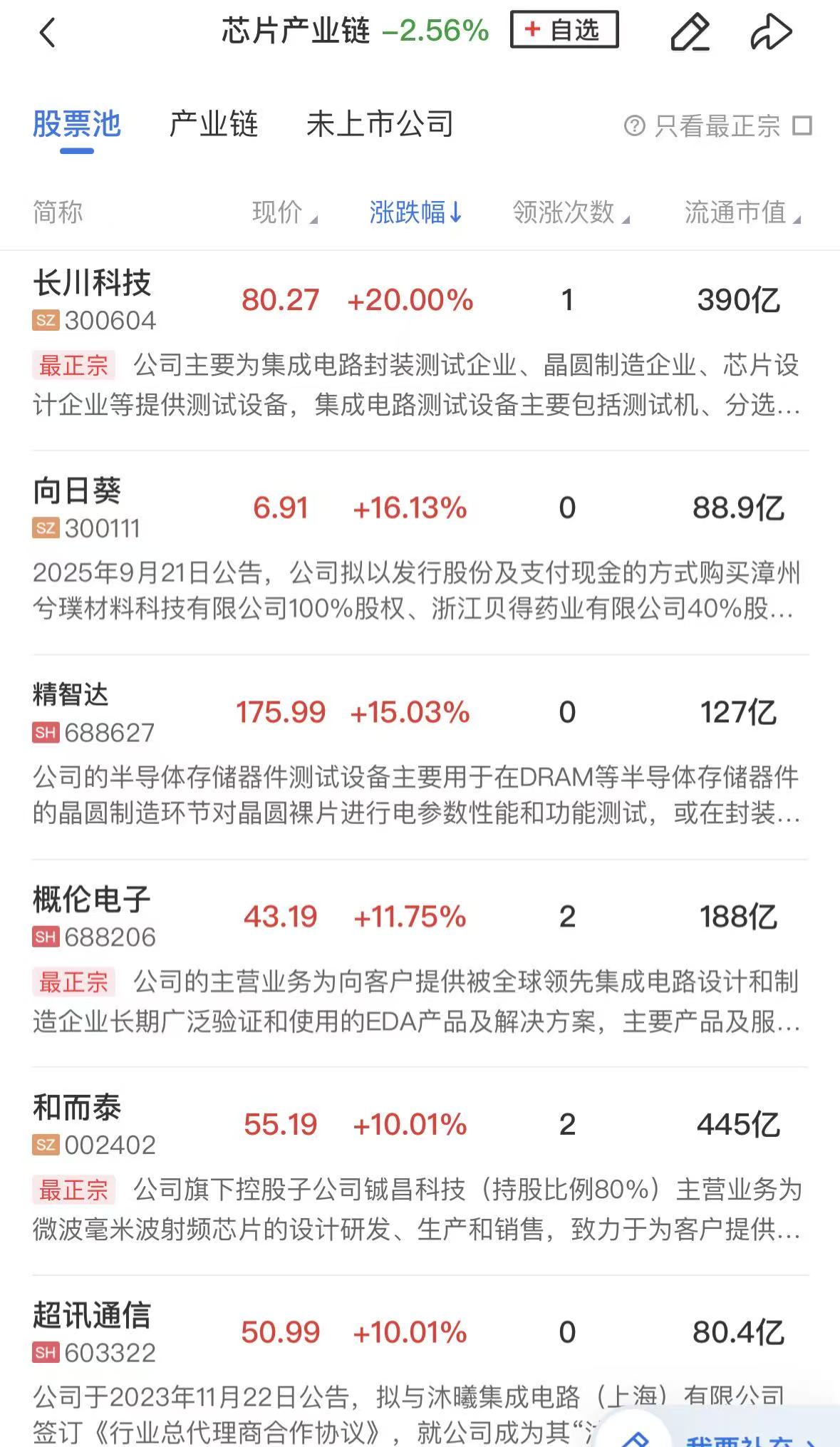
Task: Open the edit pencil icon
Action: 690,32
